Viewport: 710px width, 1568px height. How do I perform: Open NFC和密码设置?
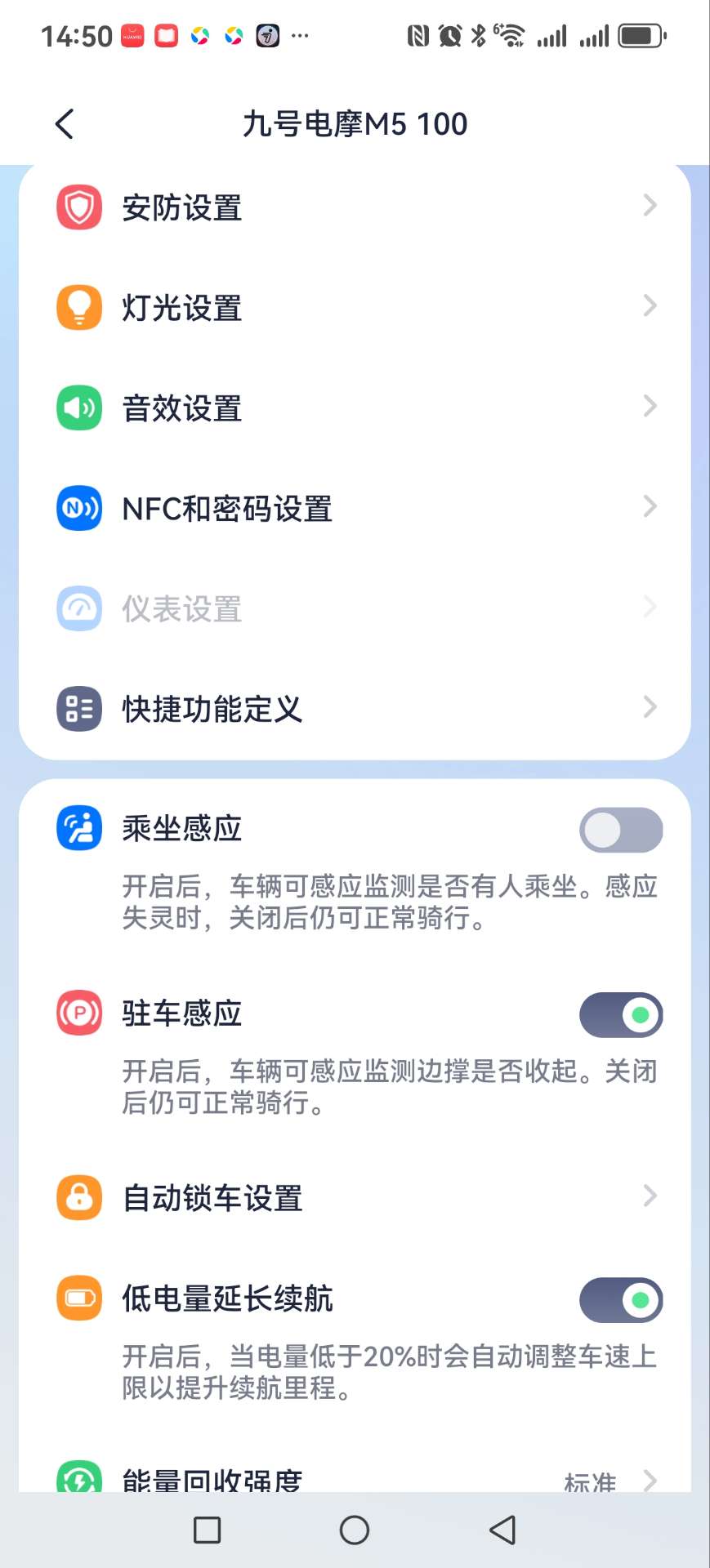pos(355,508)
